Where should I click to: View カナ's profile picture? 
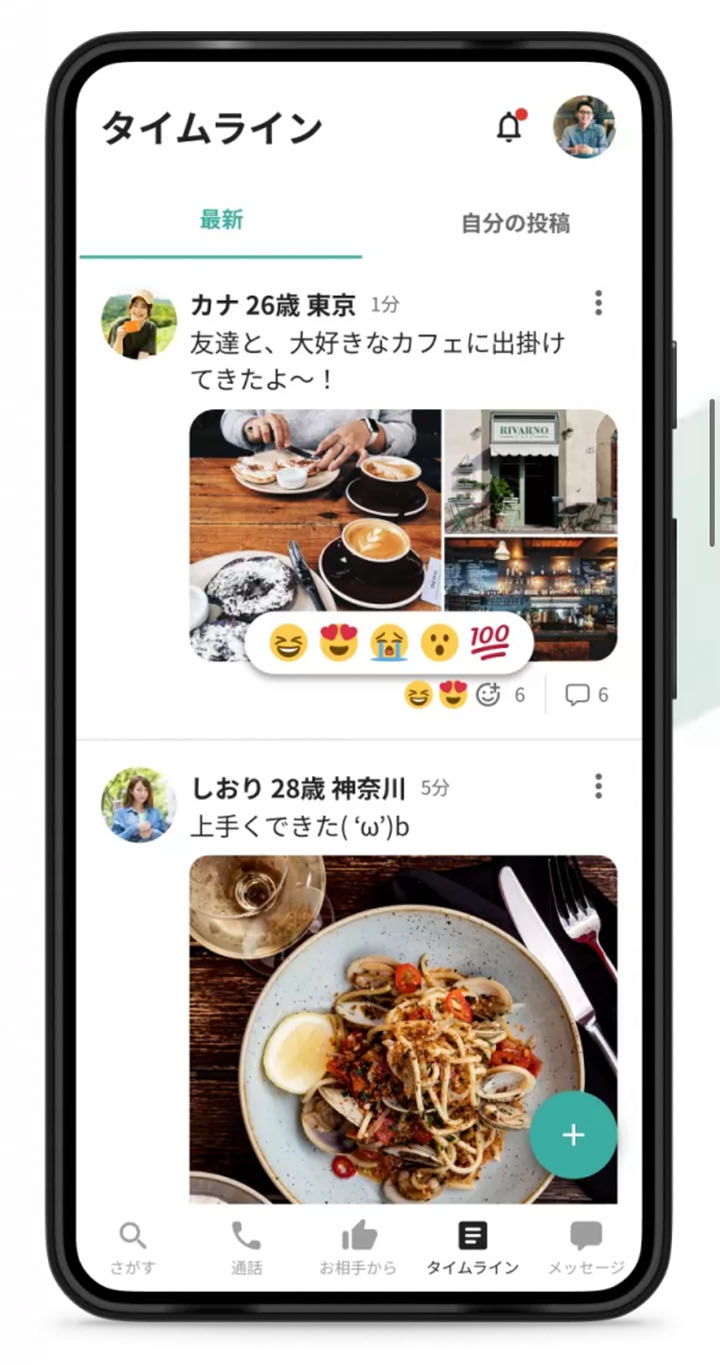point(139,324)
